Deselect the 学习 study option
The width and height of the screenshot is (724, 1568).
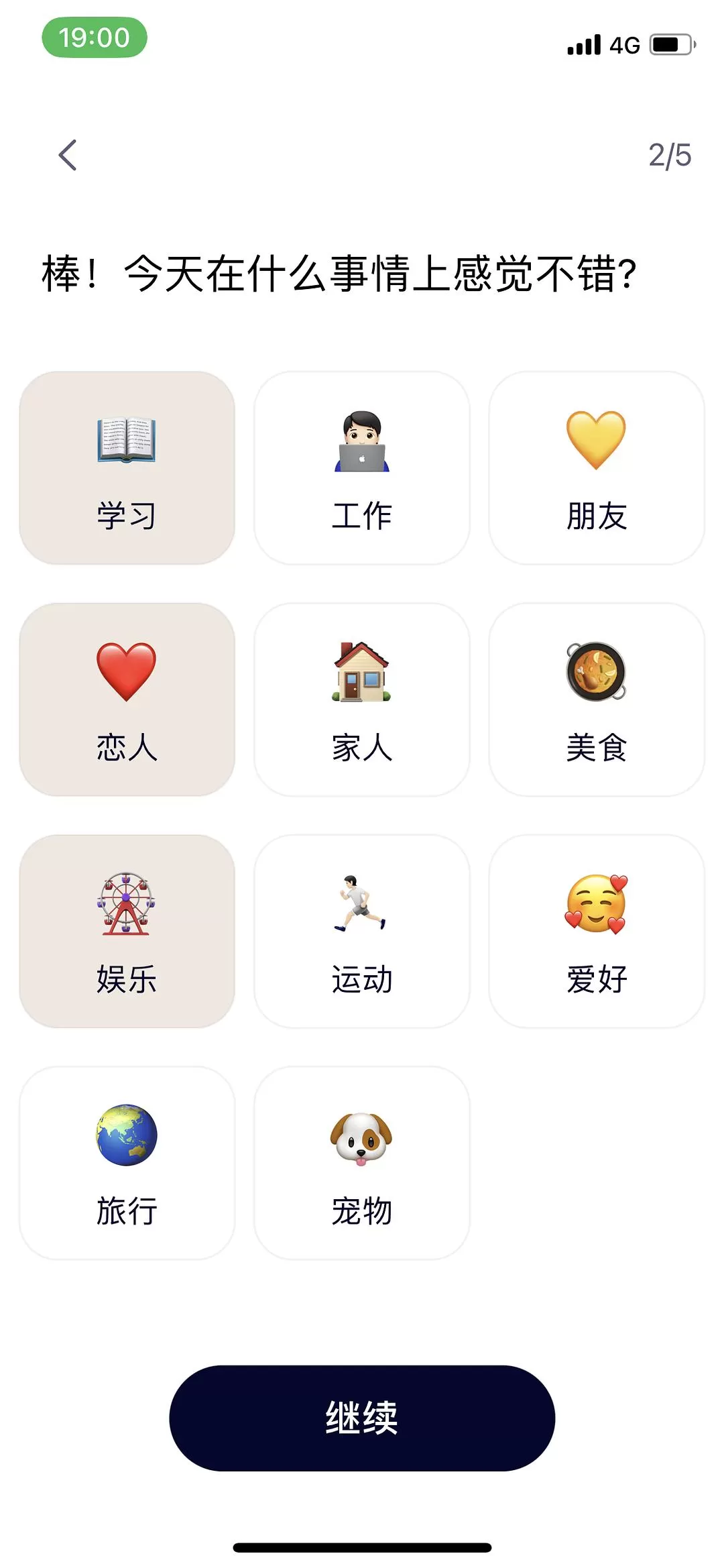(x=127, y=468)
